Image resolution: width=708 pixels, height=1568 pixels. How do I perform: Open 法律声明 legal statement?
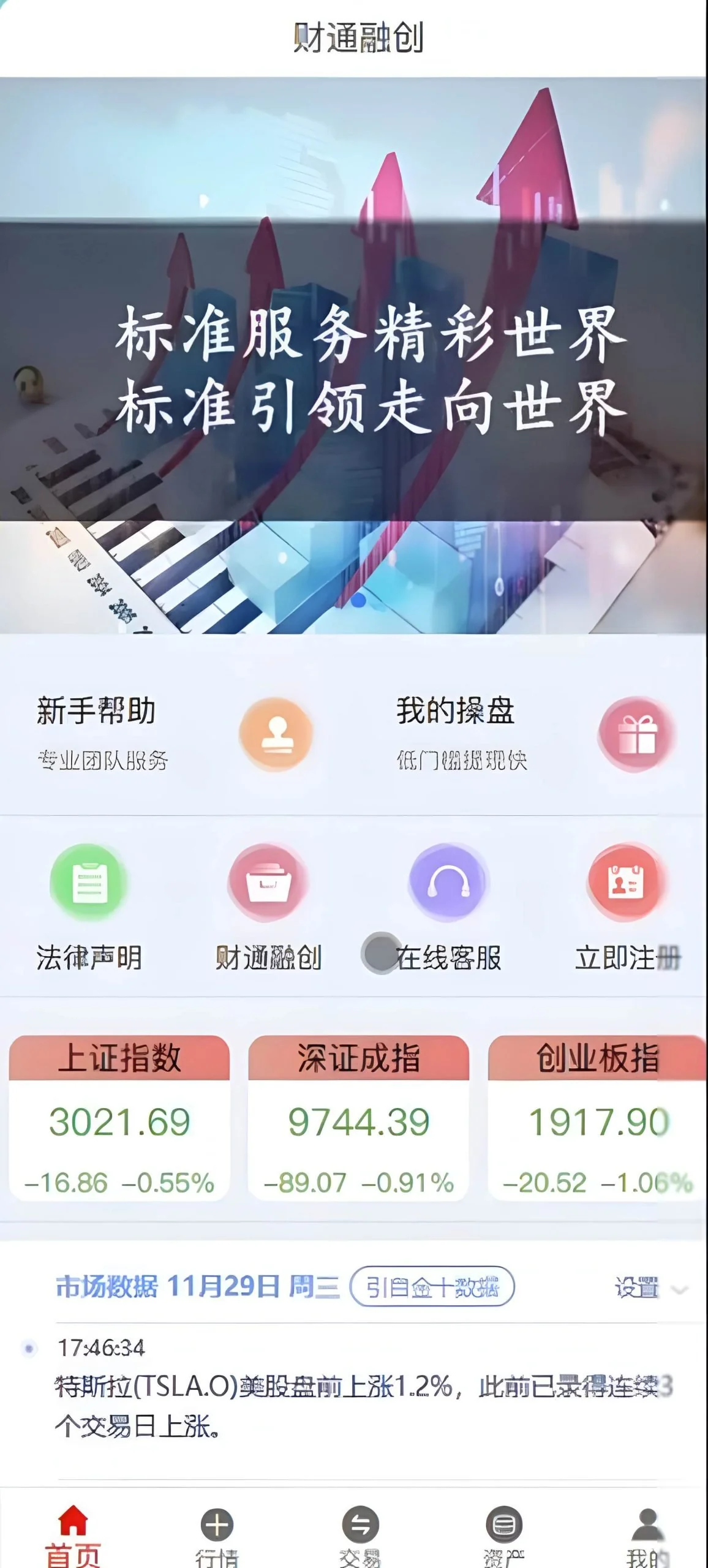click(89, 907)
